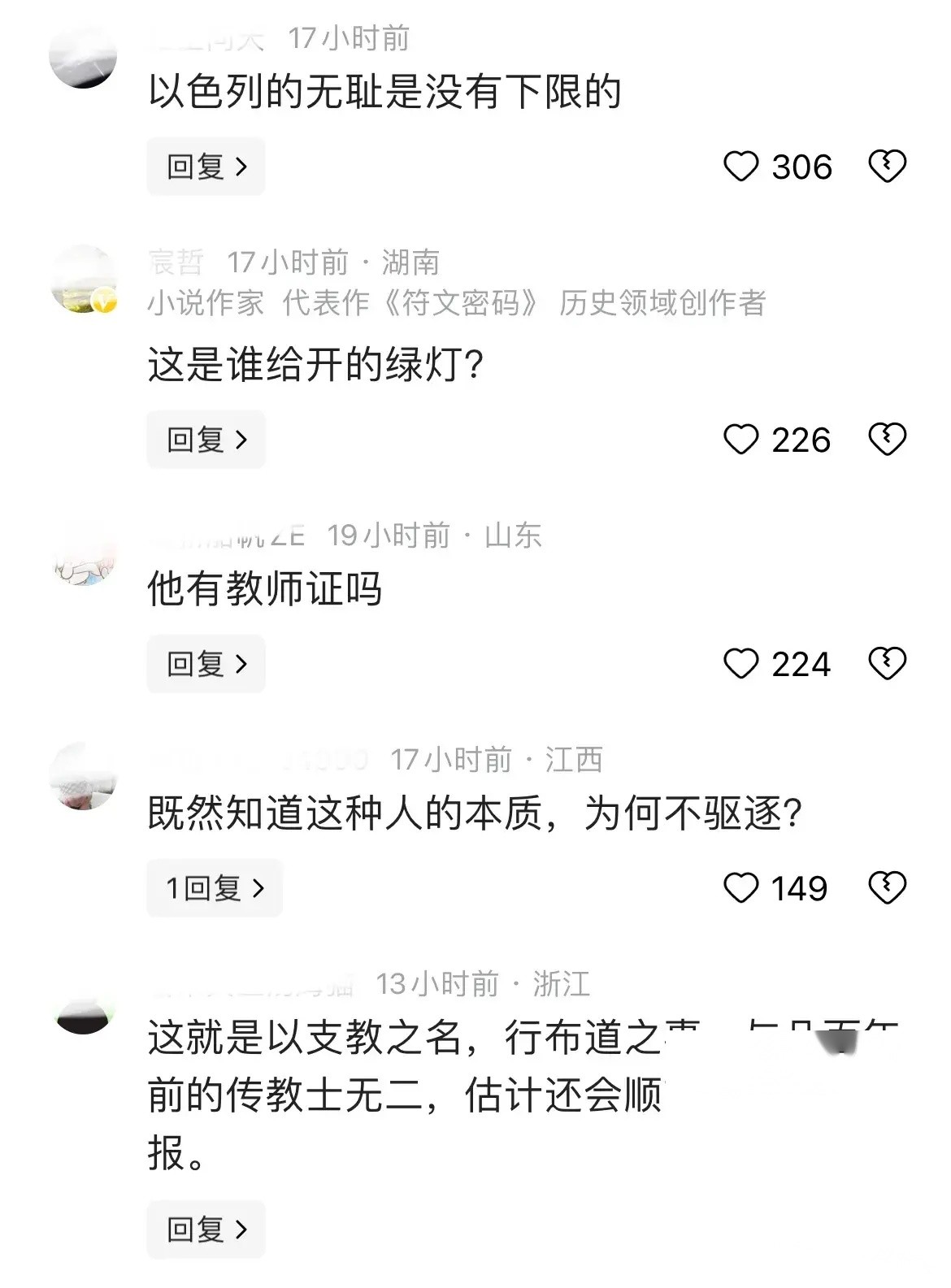Image resolution: width=951 pixels, height=1288 pixels.
Task: Dislike the comment '以色列的无耻是没有下限的'
Action: coord(887,167)
